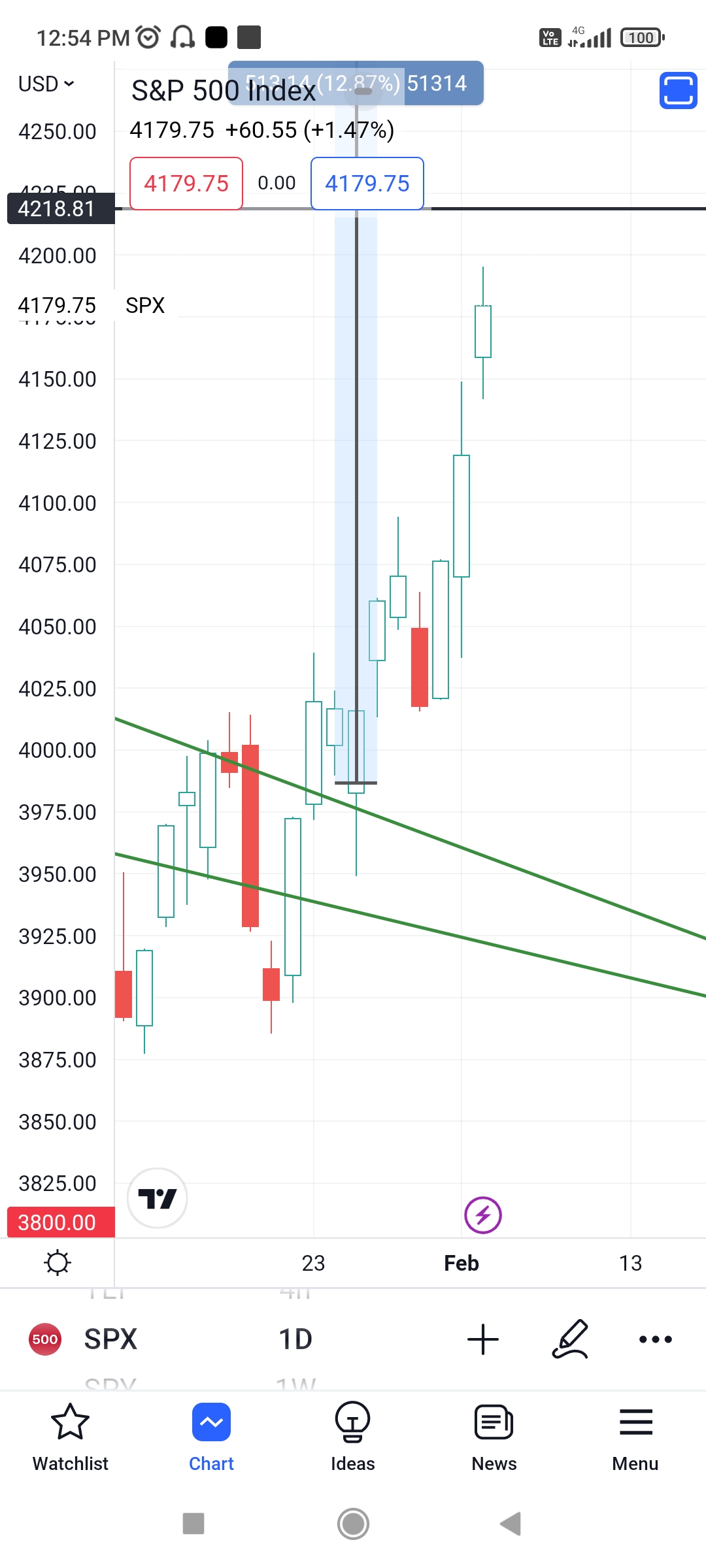706x1568 pixels.
Task: Open the Menu tab
Action: click(x=635, y=1437)
